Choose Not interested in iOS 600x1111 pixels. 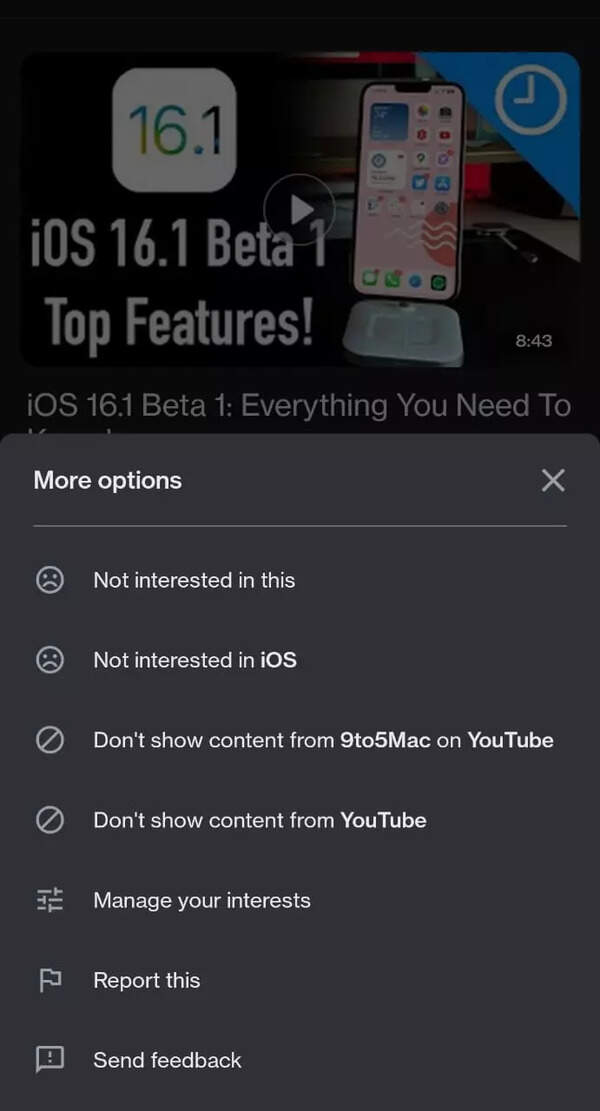(x=194, y=660)
